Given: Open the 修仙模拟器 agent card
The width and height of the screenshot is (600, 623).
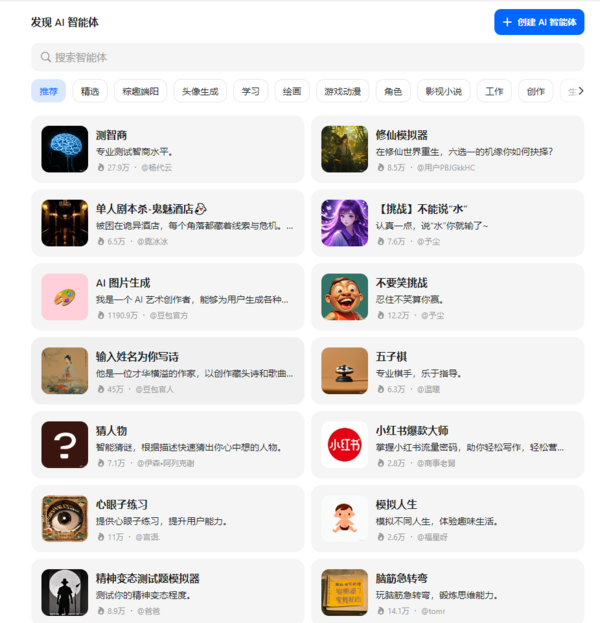Looking at the screenshot, I should tap(447, 149).
